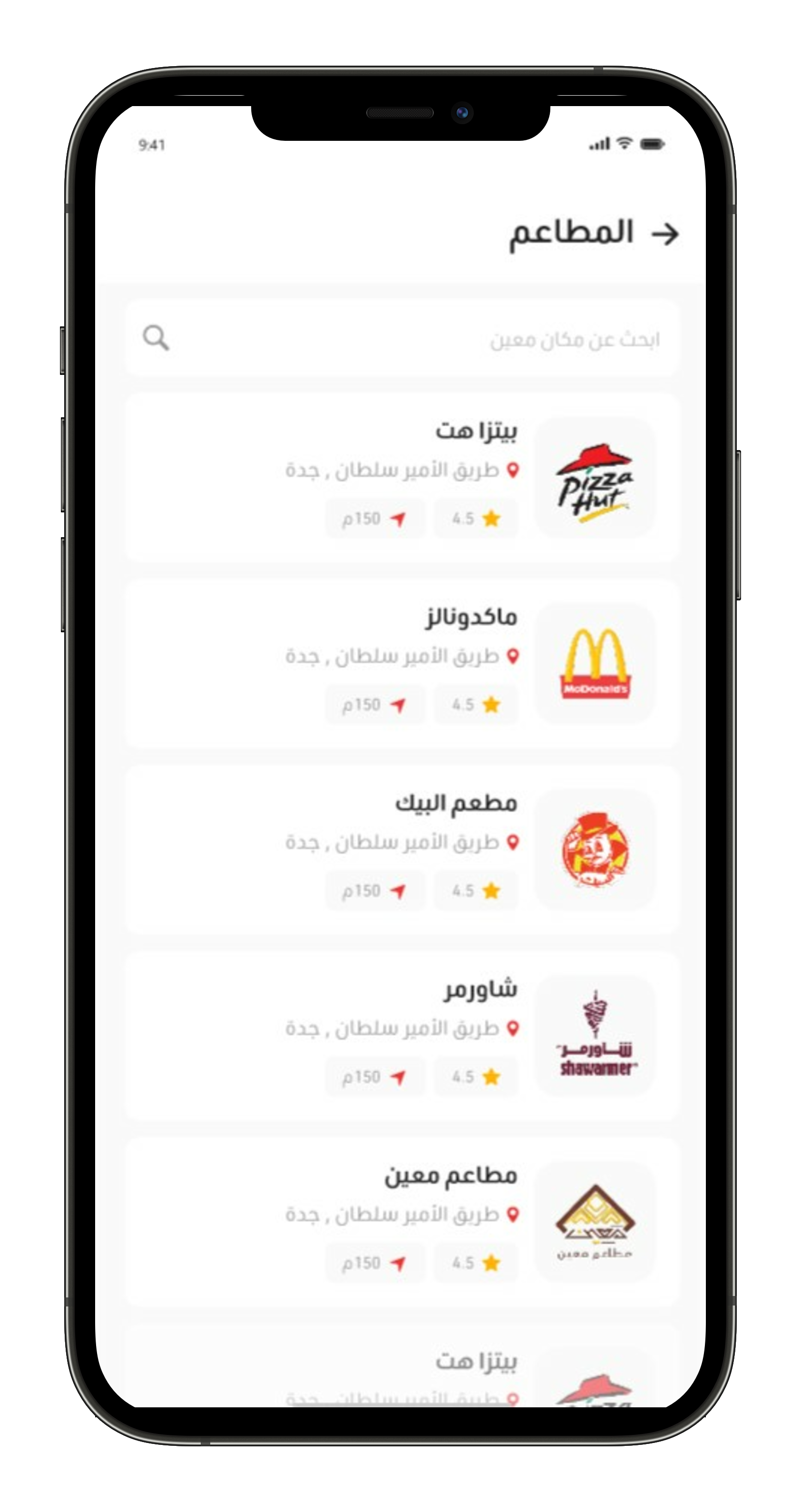Tap the ابحث عن مكان معين search field
Image resolution: width=801 pixels, height=1512 pixels.
[x=401, y=339]
